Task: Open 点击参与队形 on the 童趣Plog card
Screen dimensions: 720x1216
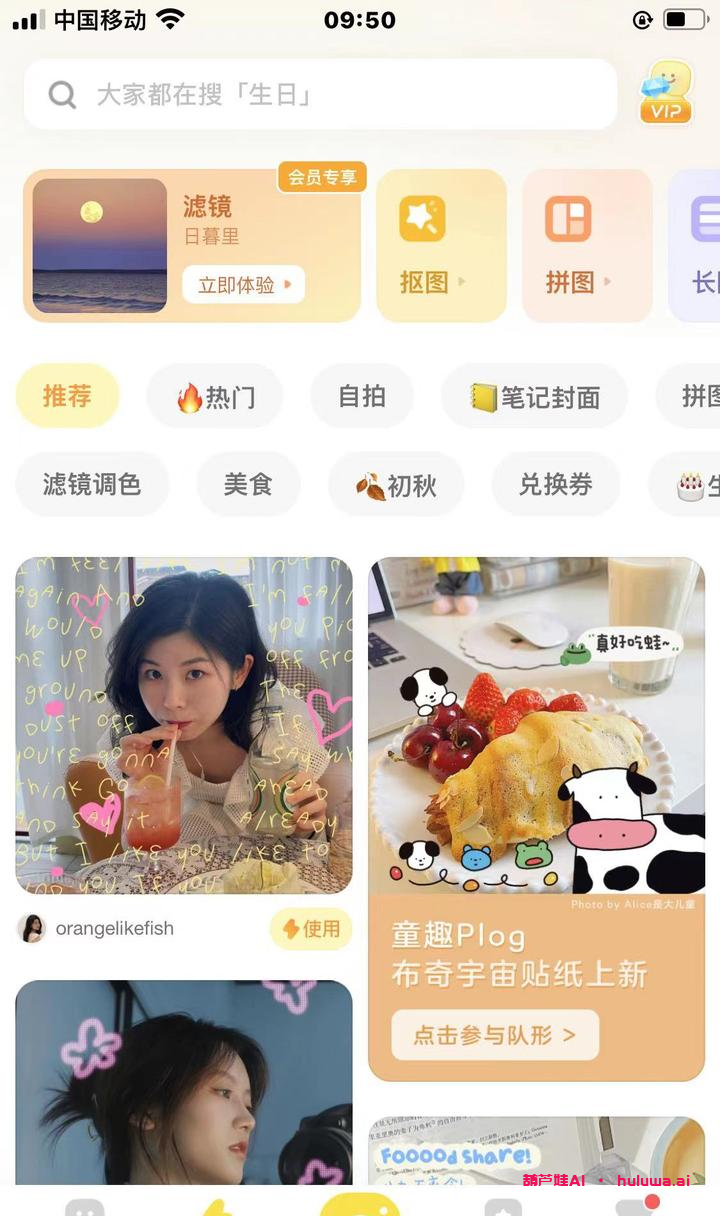Action: coord(493,1035)
